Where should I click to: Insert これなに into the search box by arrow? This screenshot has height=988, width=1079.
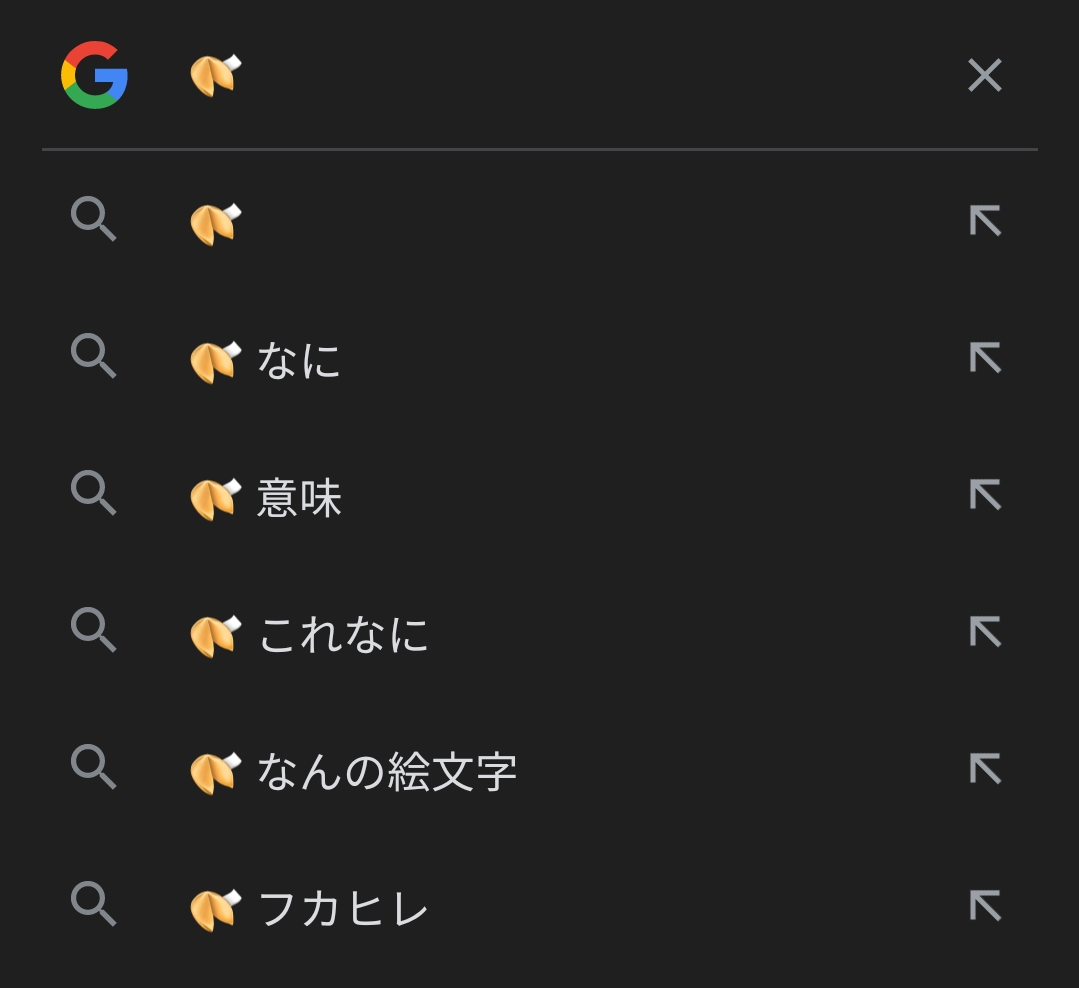point(985,632)
